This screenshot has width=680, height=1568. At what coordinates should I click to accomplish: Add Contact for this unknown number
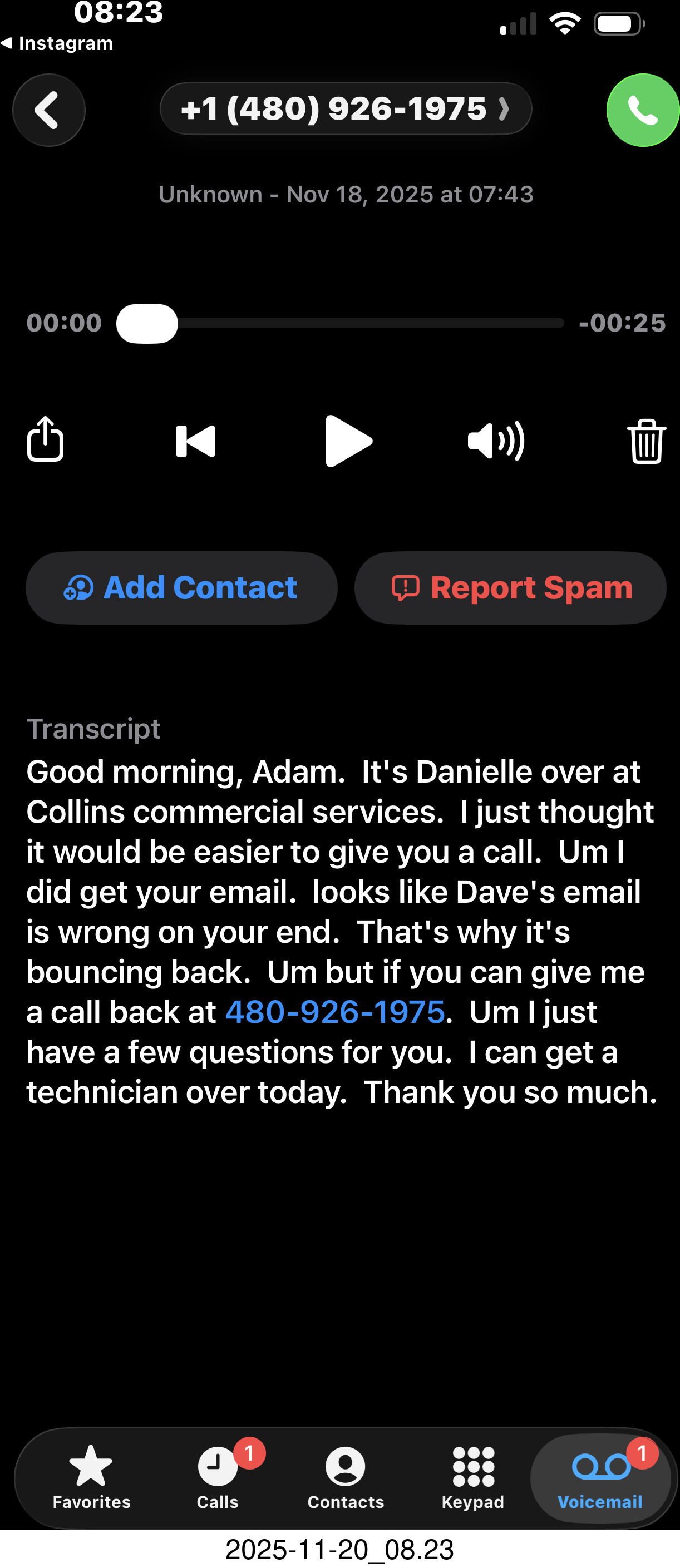click(x=181, y=588)
